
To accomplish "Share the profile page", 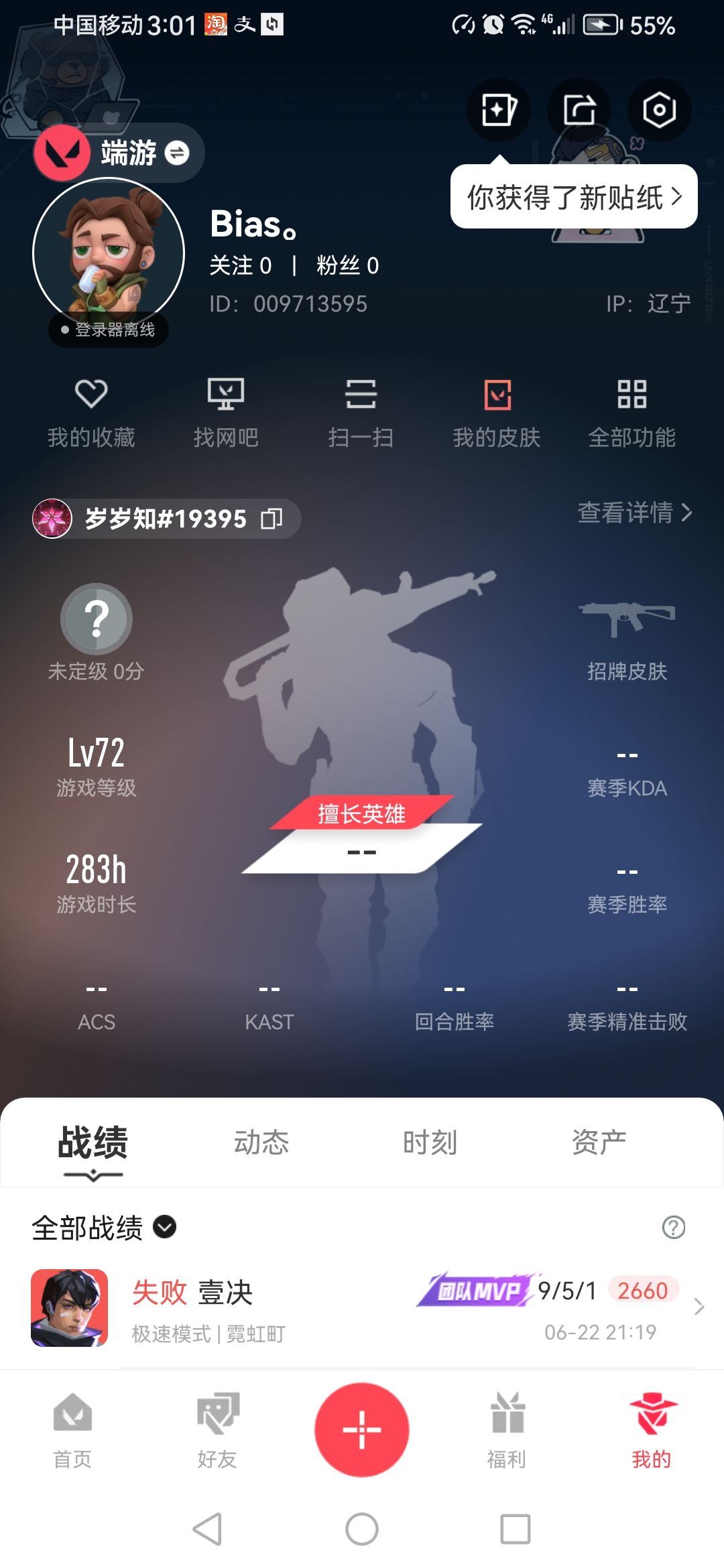I will pyautogui.click(x=579, y=110).
